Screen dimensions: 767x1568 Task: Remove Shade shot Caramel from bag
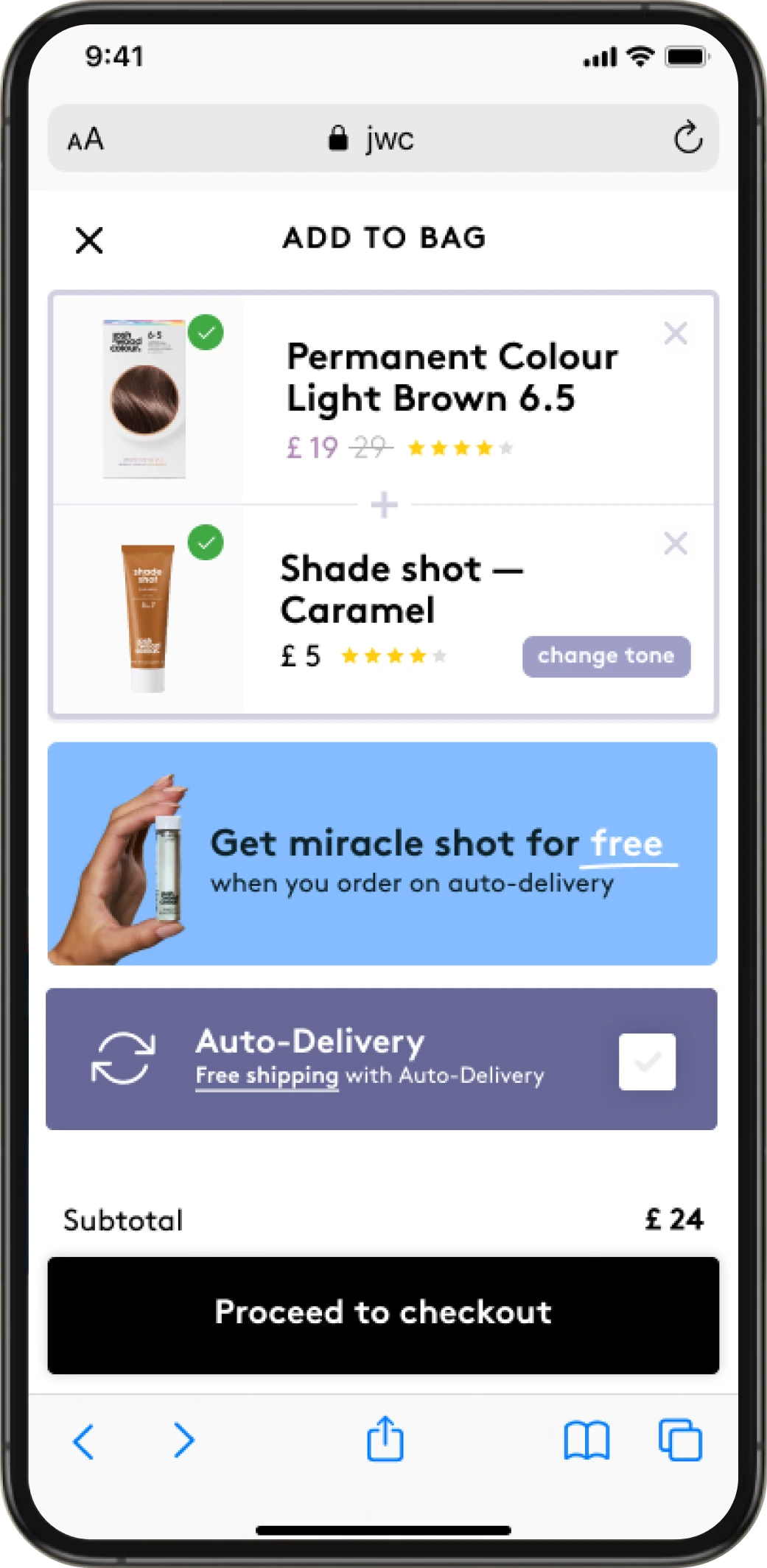point(675,544)
